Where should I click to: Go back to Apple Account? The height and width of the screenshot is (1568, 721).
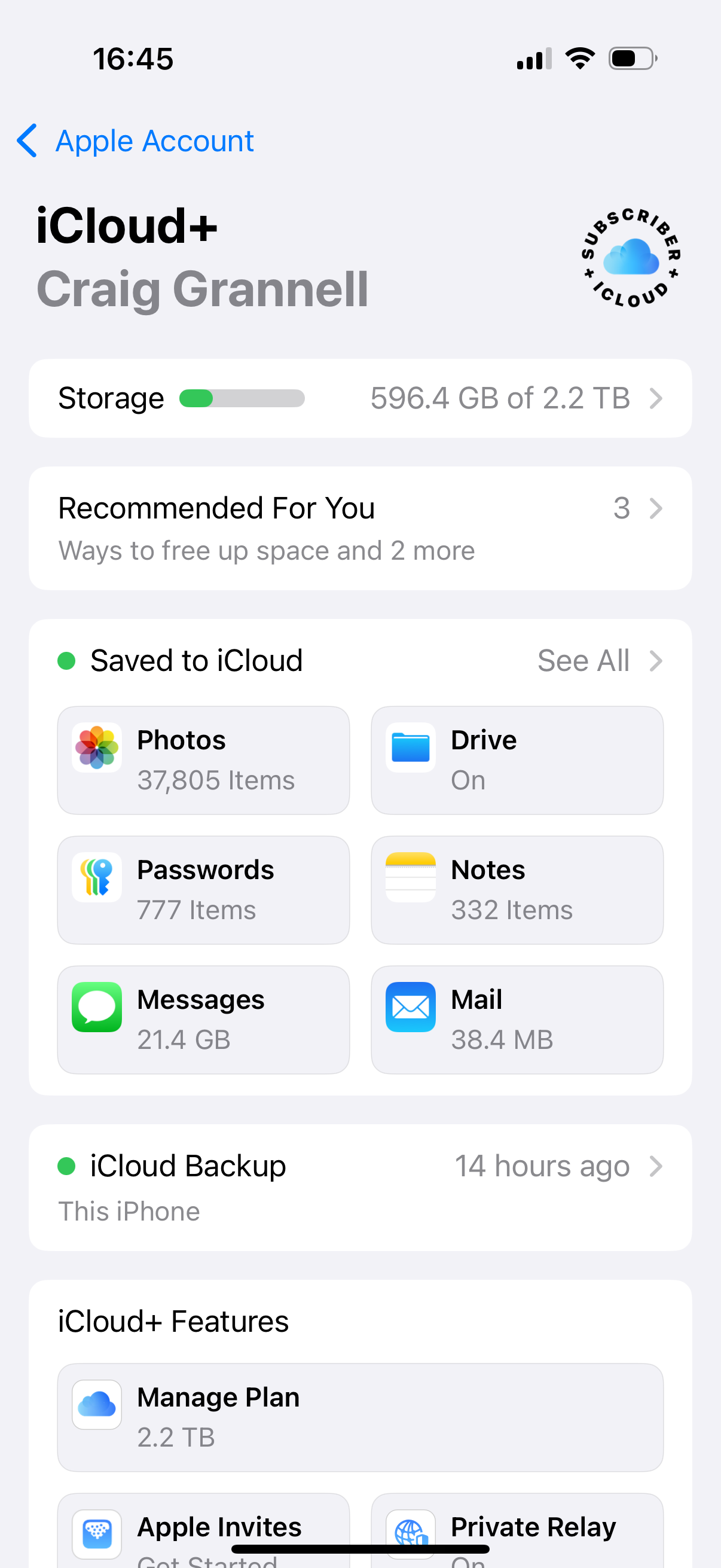pos(135,141)
